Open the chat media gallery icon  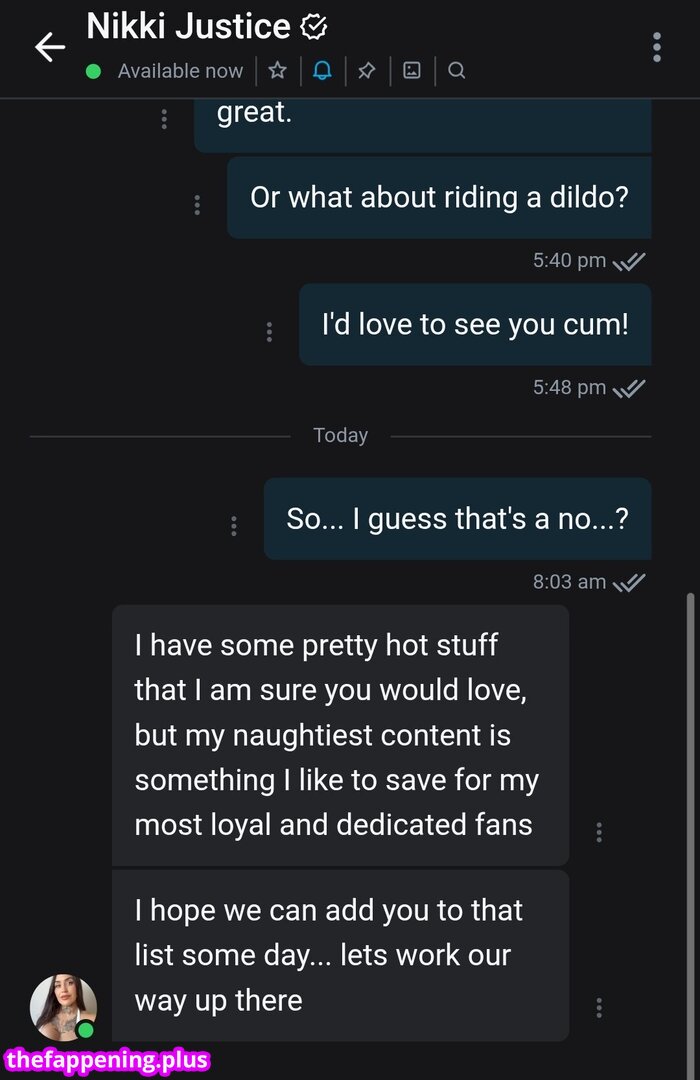point(412,71)
